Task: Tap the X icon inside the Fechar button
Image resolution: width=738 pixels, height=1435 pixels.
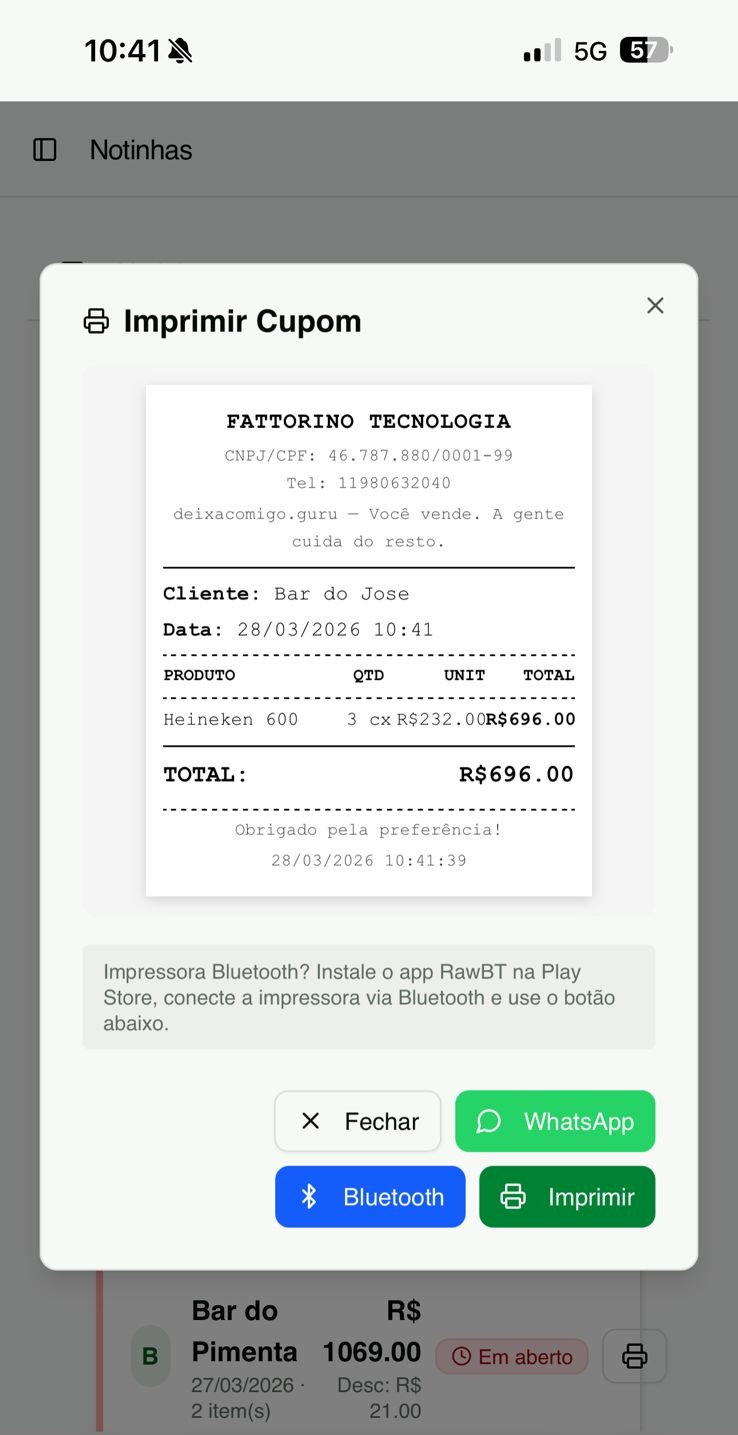Action: coord(311,1121)
